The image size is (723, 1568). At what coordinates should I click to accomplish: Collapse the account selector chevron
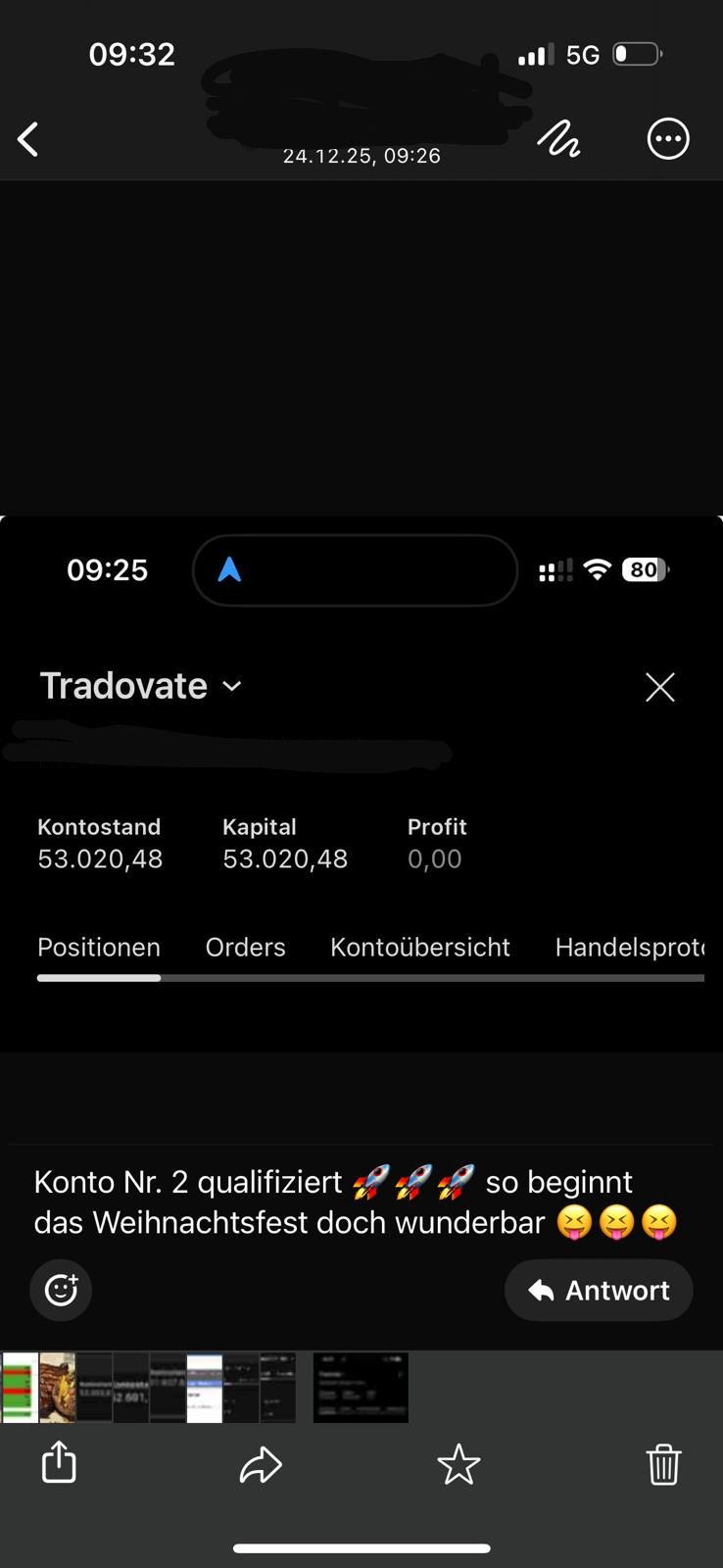pos(231,687)
